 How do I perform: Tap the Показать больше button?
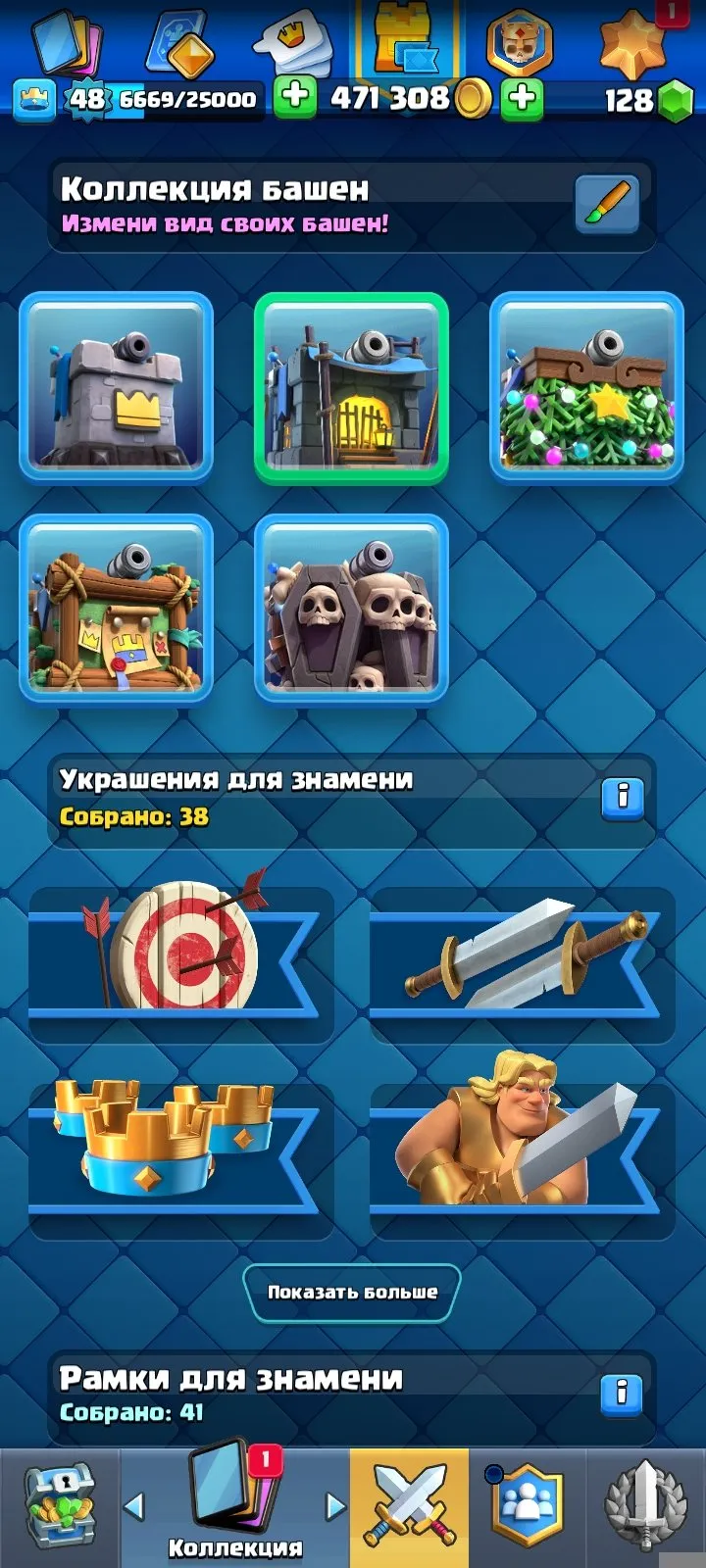352,1292
